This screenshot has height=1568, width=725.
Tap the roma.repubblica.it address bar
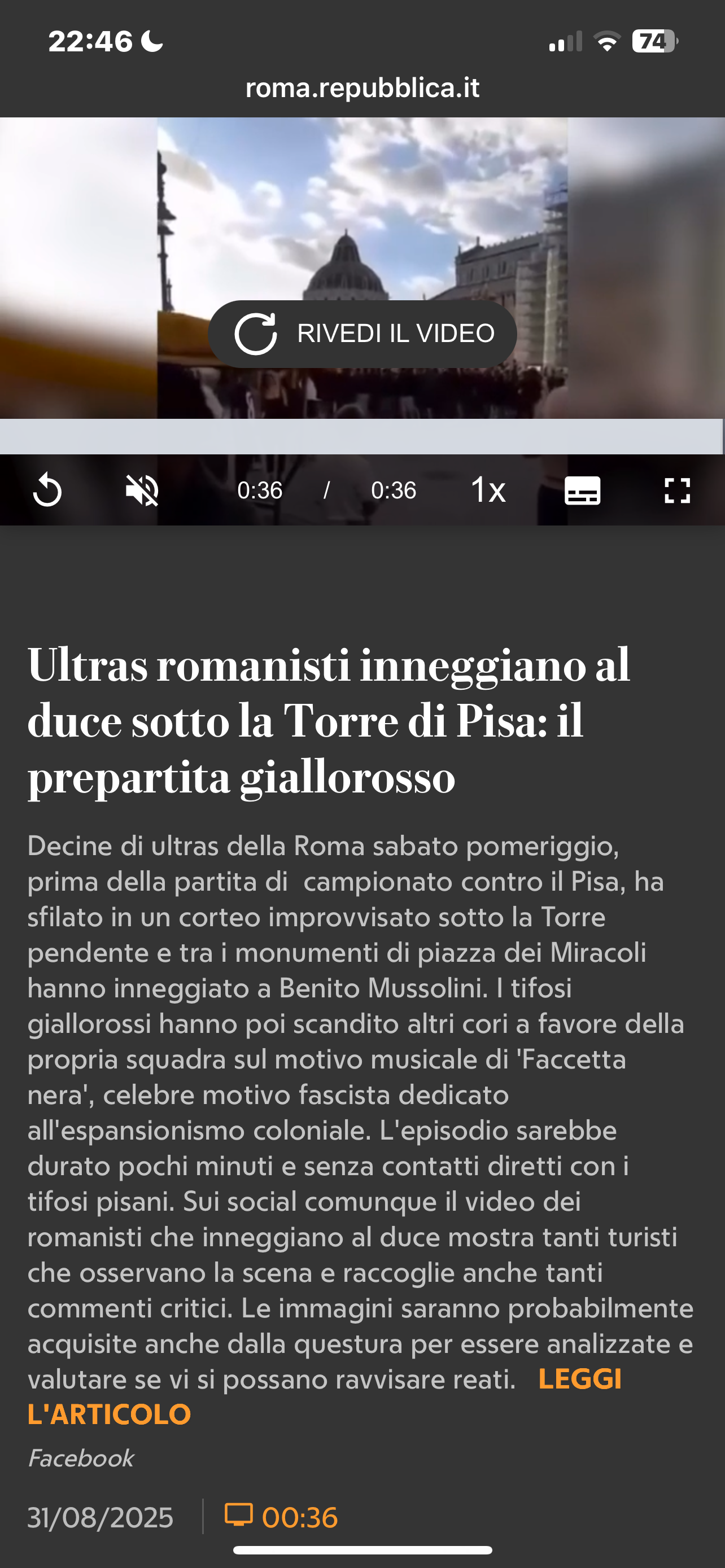(362, 88)
